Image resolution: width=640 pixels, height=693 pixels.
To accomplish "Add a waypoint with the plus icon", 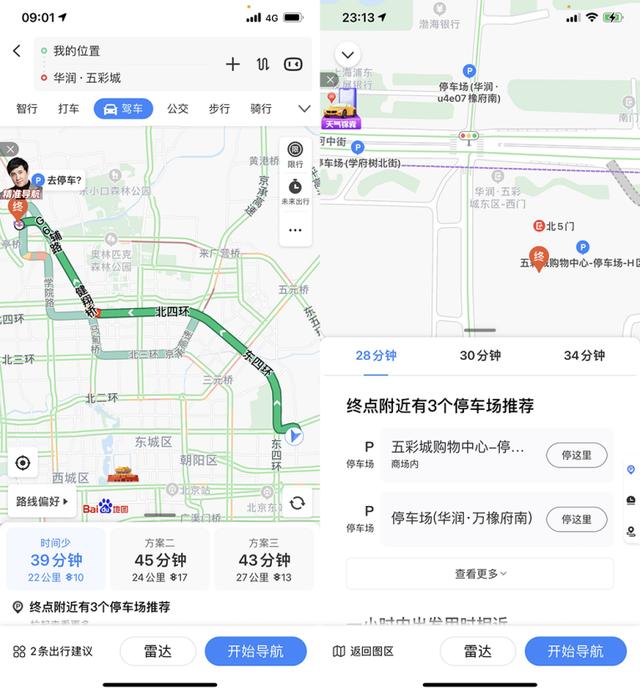I will 233,64.
